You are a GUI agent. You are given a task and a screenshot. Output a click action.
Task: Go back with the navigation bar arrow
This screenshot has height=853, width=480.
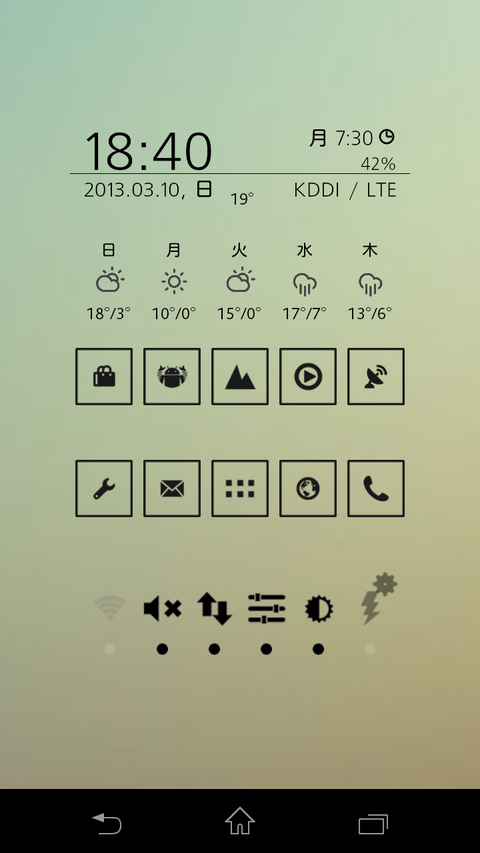(x=107, y=823)
